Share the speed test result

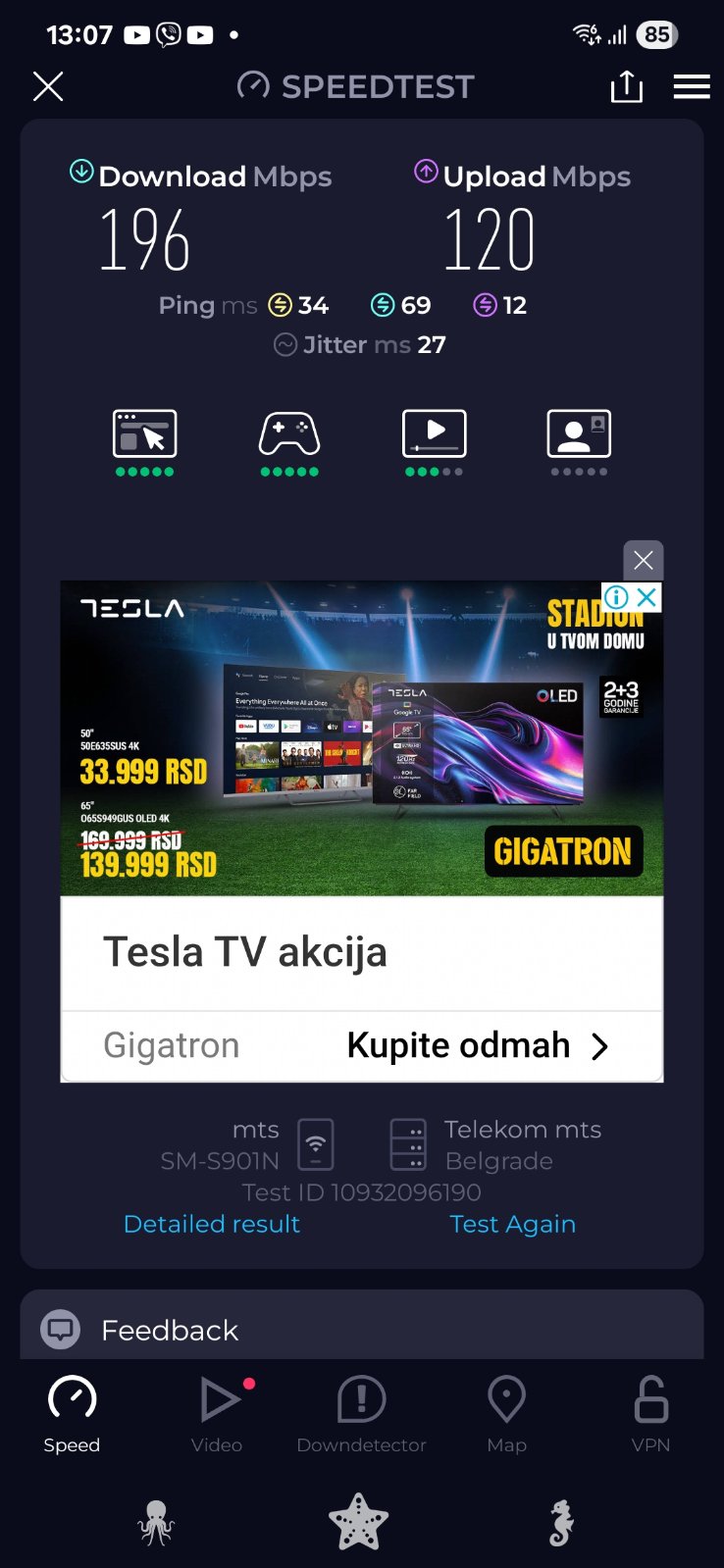[627, 86]
